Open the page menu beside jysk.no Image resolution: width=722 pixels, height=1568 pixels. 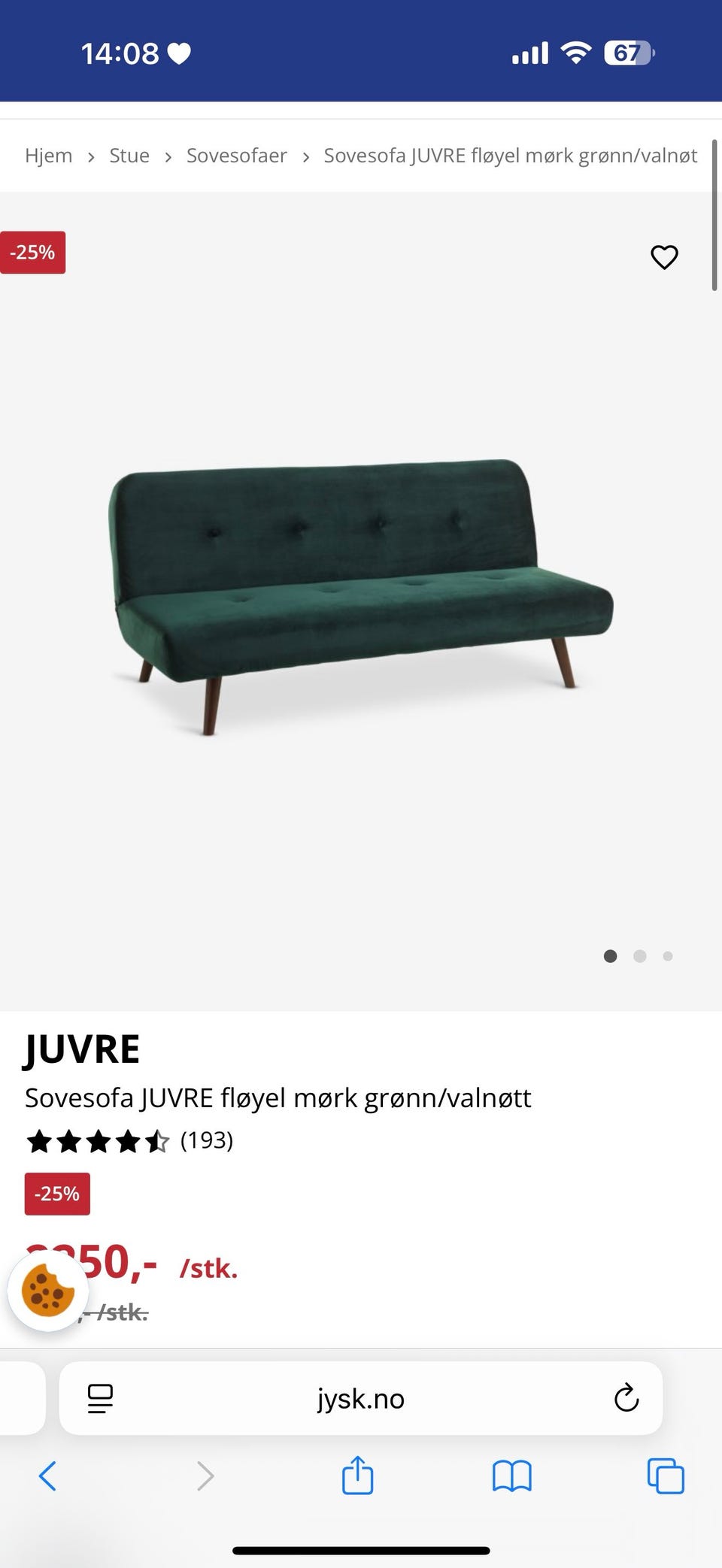pos(100,1399)
